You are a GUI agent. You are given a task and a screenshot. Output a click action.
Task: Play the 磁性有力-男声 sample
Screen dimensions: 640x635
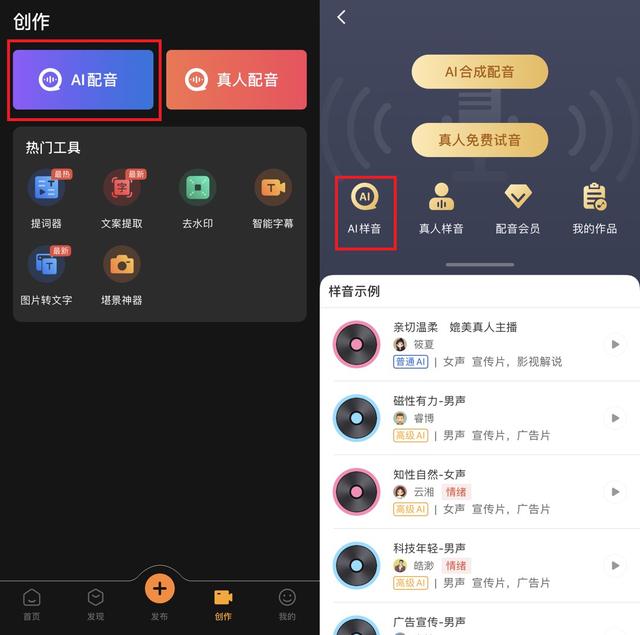pos(615,418)
